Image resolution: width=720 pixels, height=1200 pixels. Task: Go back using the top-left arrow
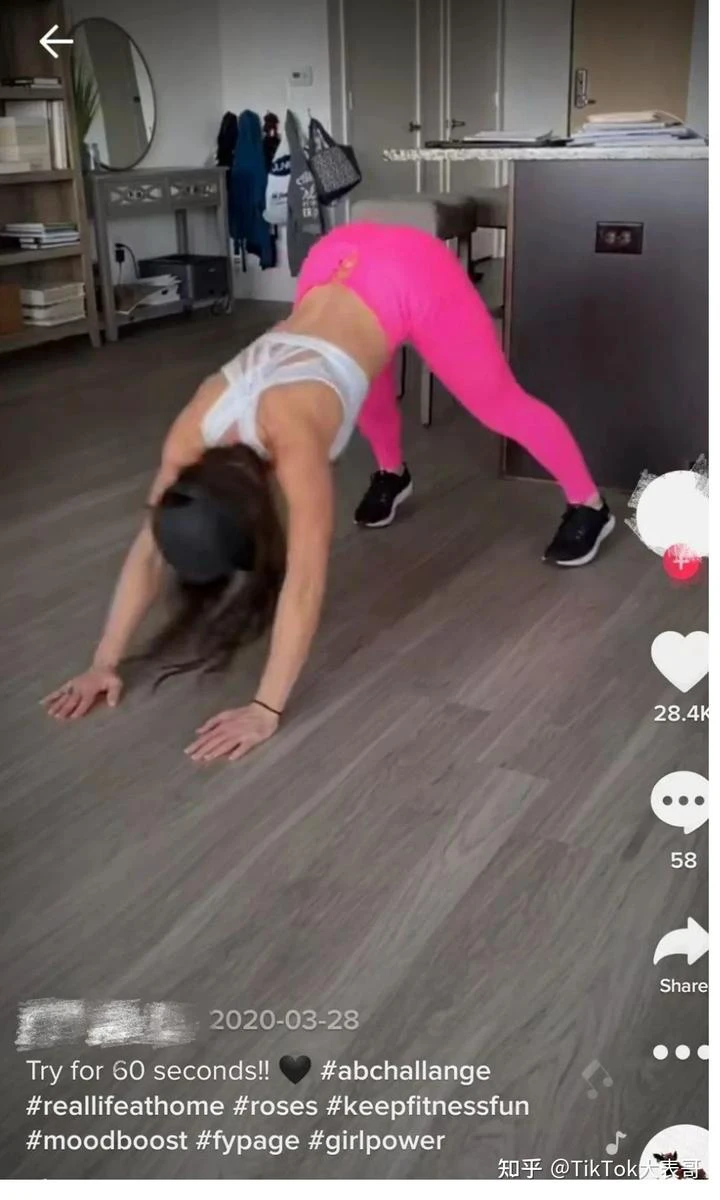(56, 41)
